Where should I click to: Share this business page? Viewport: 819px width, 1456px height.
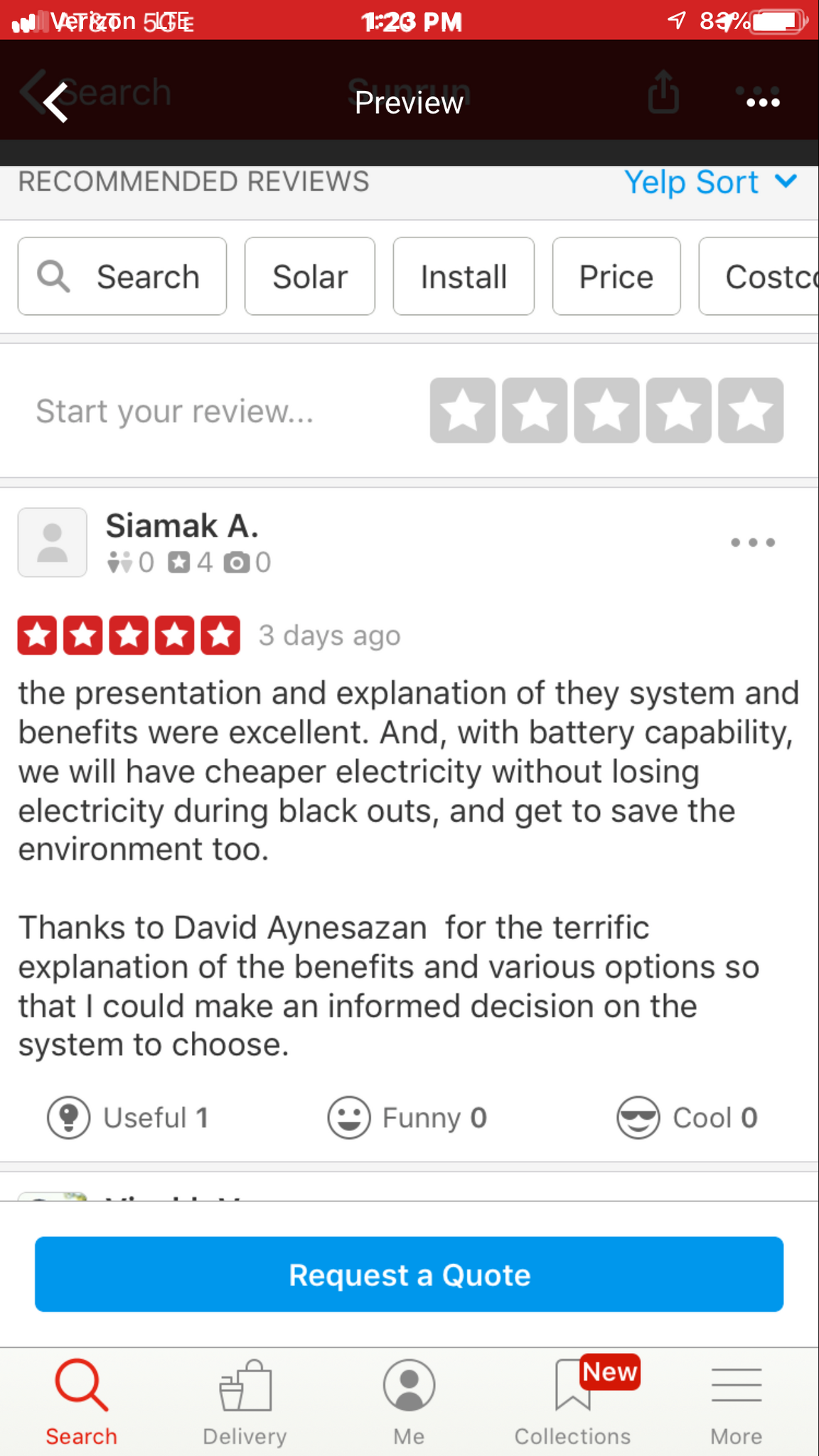tap(663, 92)
